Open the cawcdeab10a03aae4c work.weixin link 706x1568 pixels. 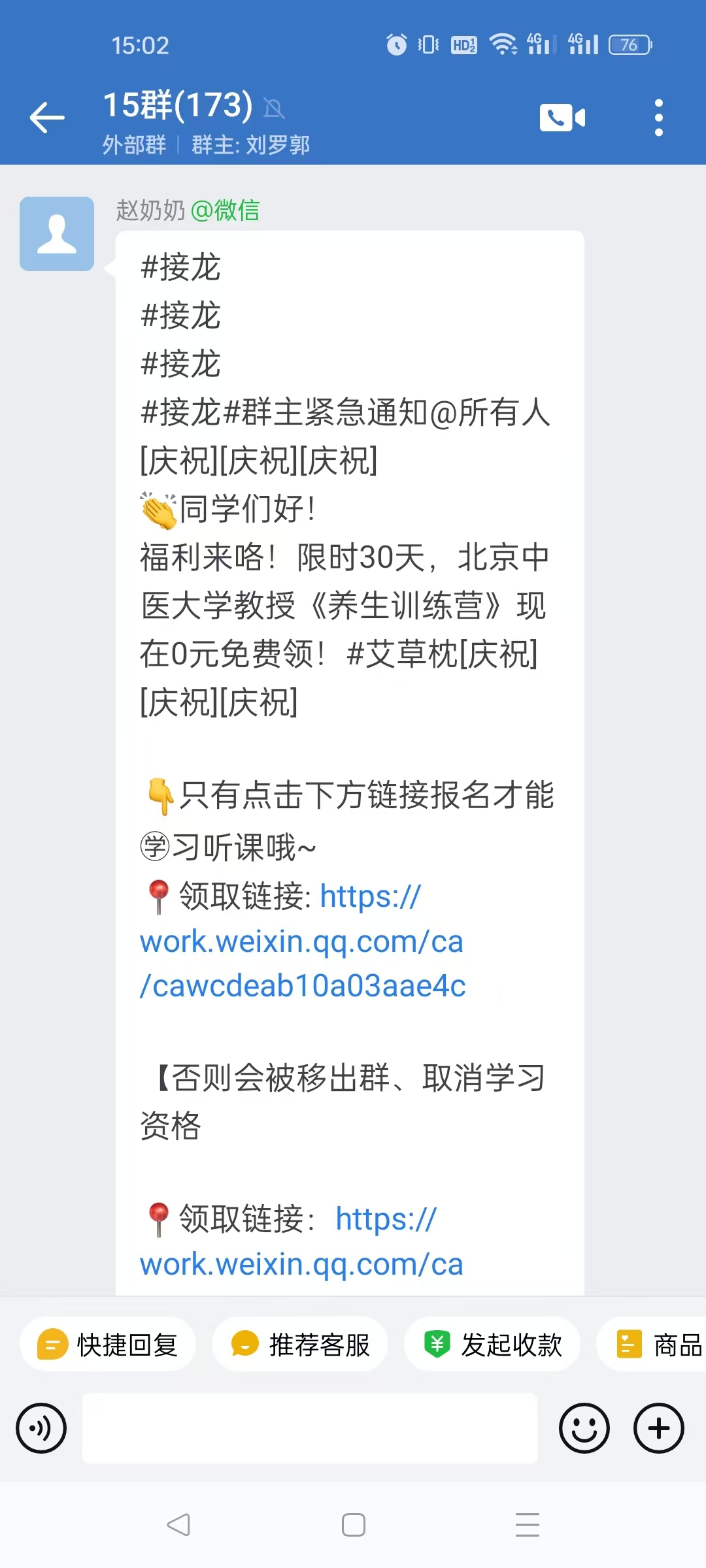301,963
